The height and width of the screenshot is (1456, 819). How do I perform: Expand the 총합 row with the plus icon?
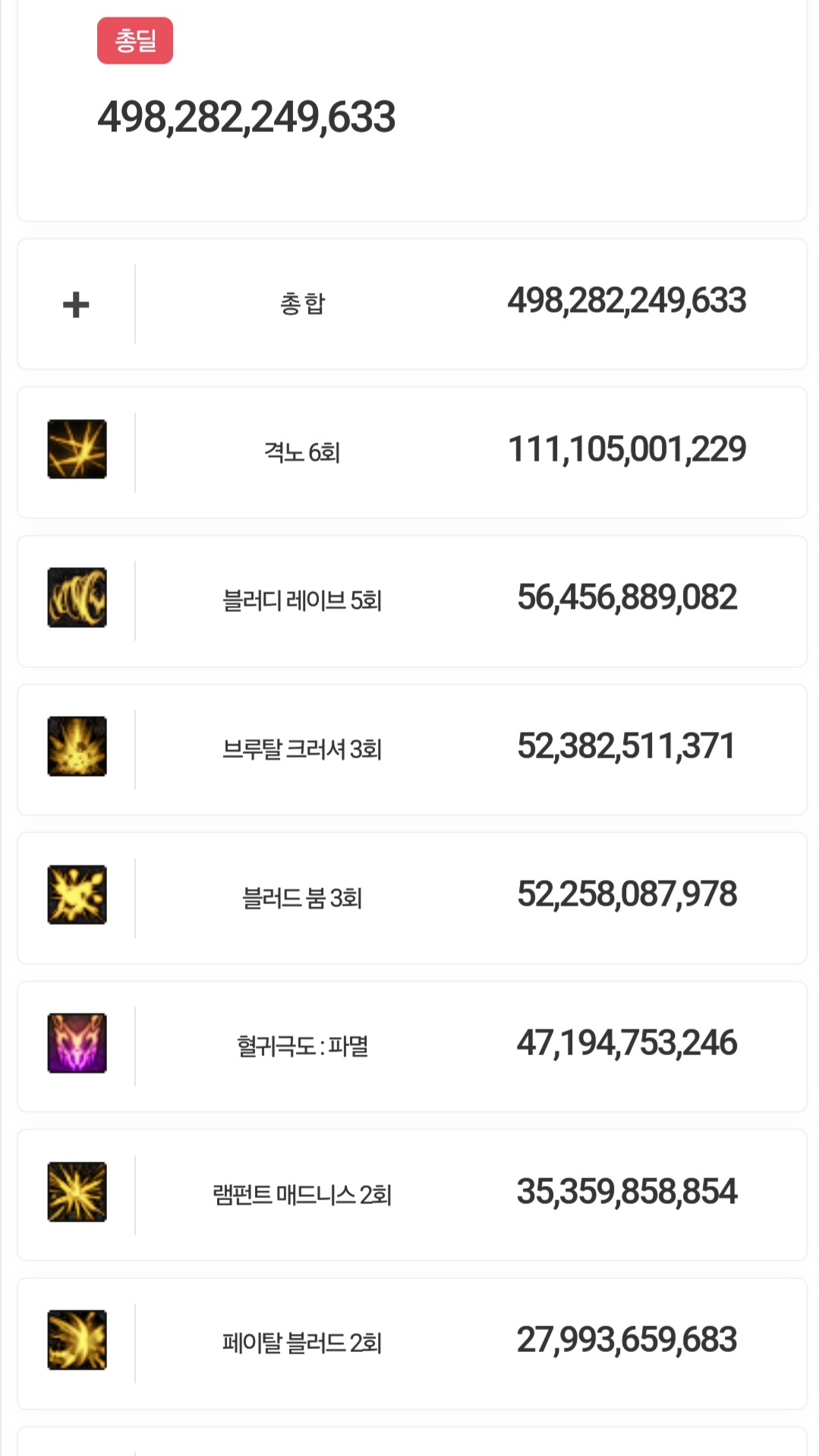[76, 304]
